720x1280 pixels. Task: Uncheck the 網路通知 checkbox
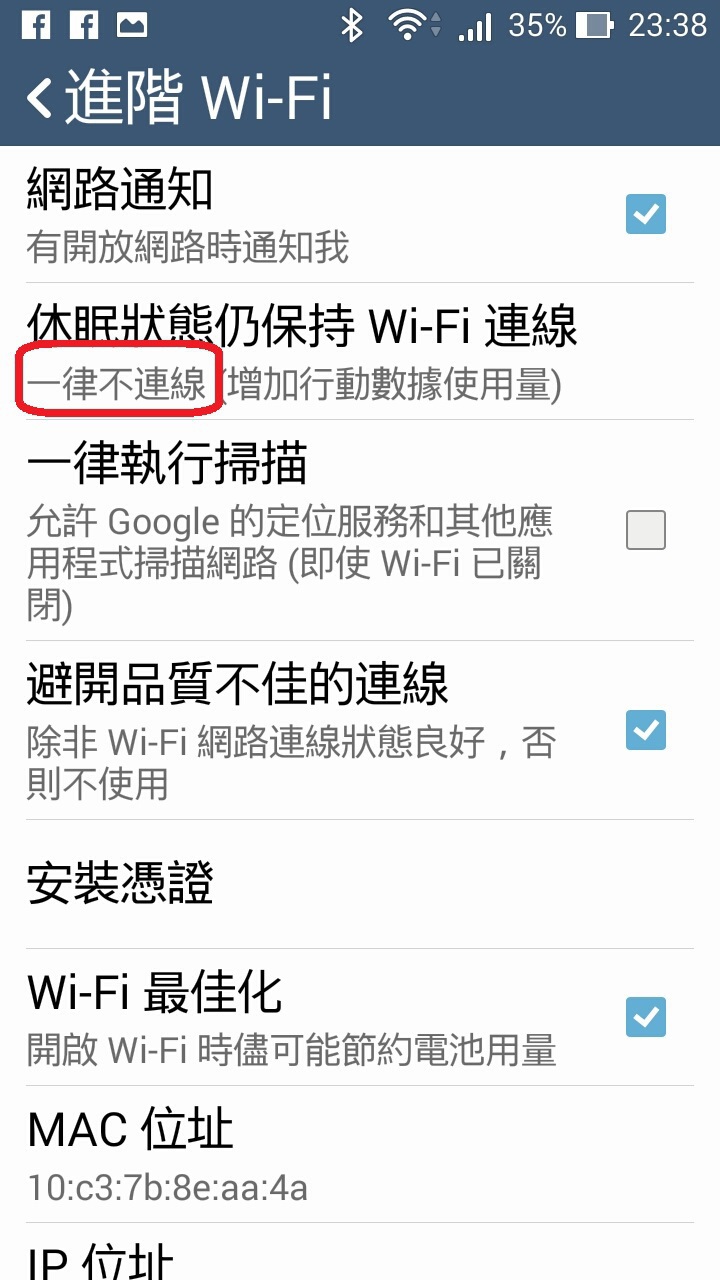click(x=645, y=214)
